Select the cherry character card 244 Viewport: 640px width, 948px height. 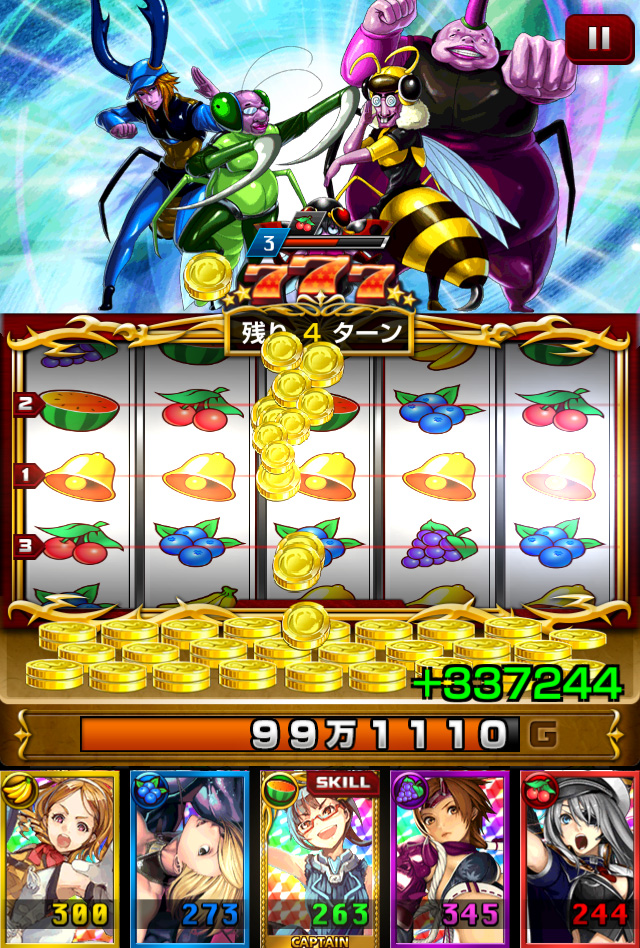coord(580,859)
